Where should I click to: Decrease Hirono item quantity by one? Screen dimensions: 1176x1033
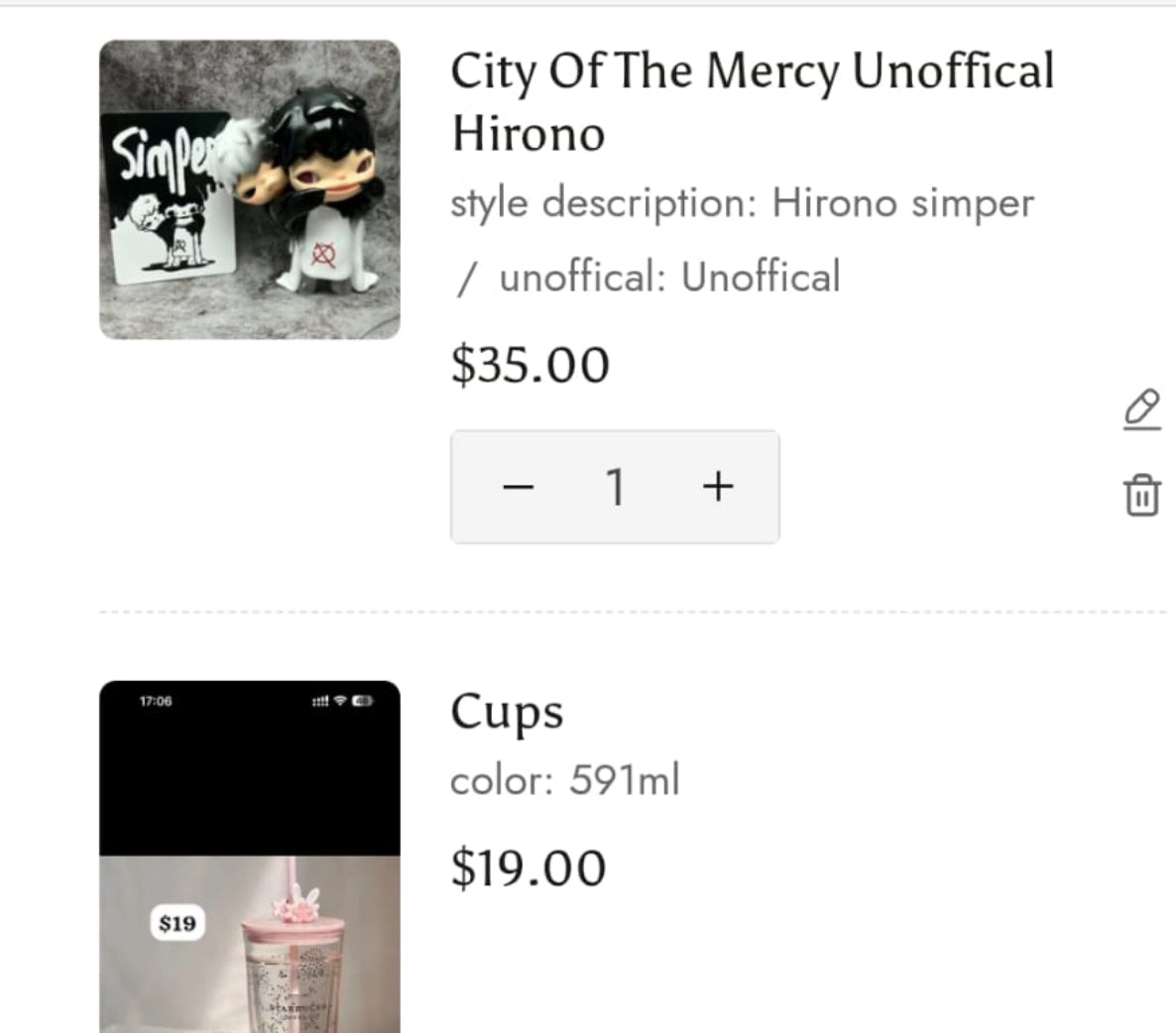(518, 487)
